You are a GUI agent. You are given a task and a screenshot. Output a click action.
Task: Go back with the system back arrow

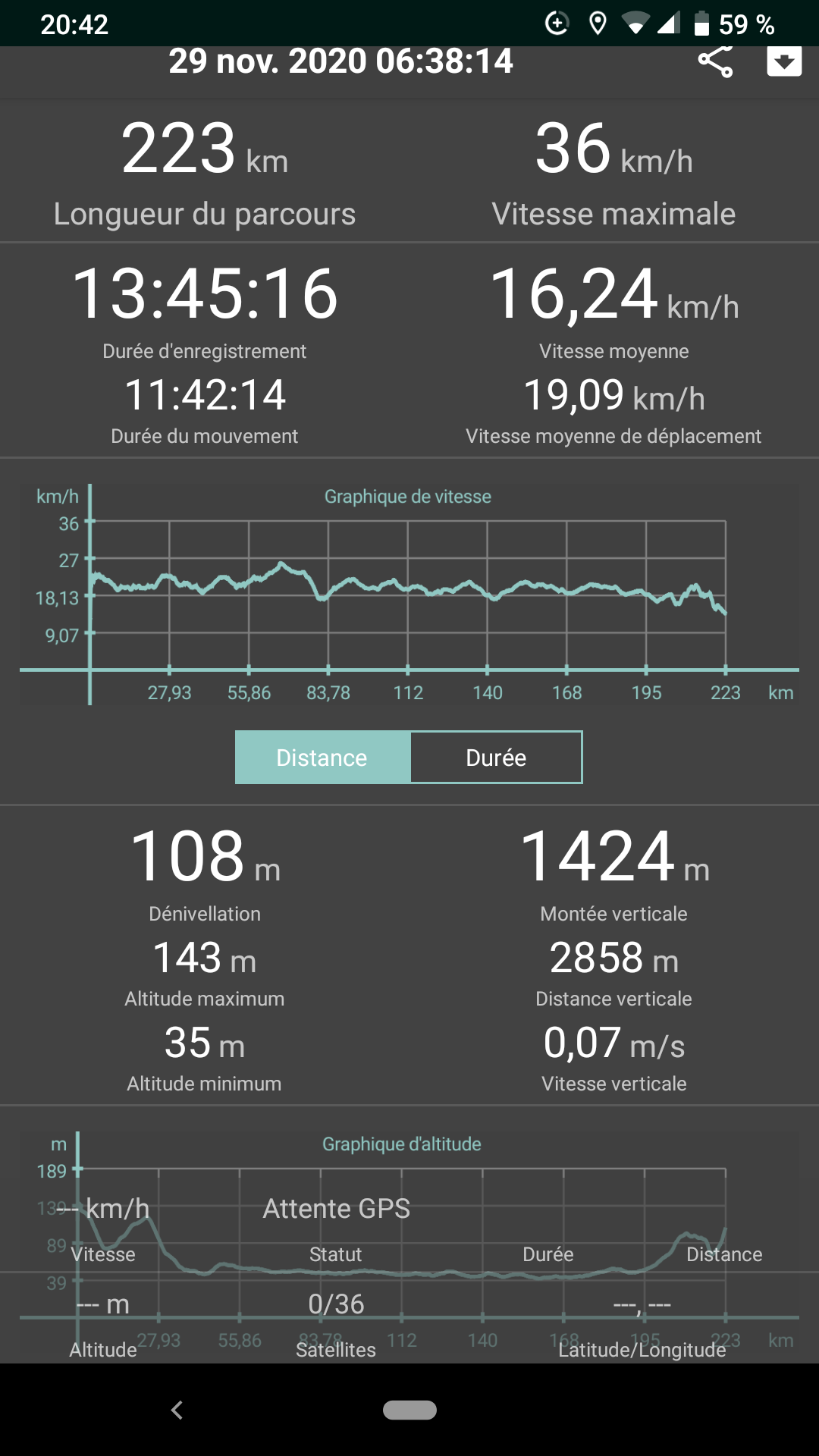pos(177,1410)
